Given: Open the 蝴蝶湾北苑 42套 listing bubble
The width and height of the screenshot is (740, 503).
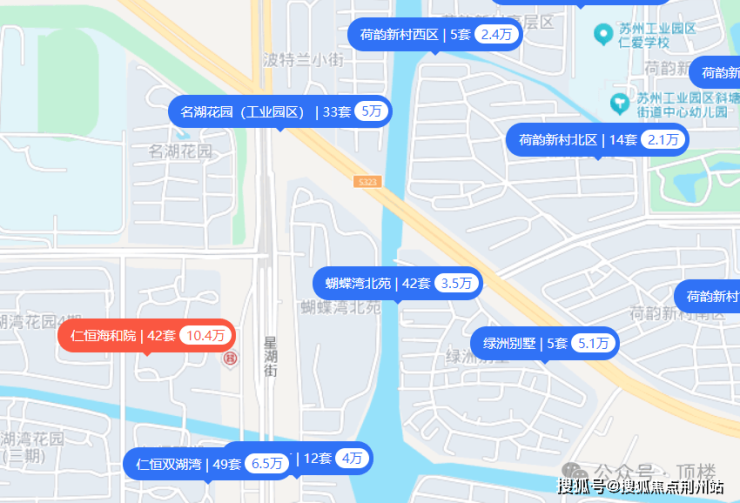Looking at the screenshot, I should pos(396,283).
